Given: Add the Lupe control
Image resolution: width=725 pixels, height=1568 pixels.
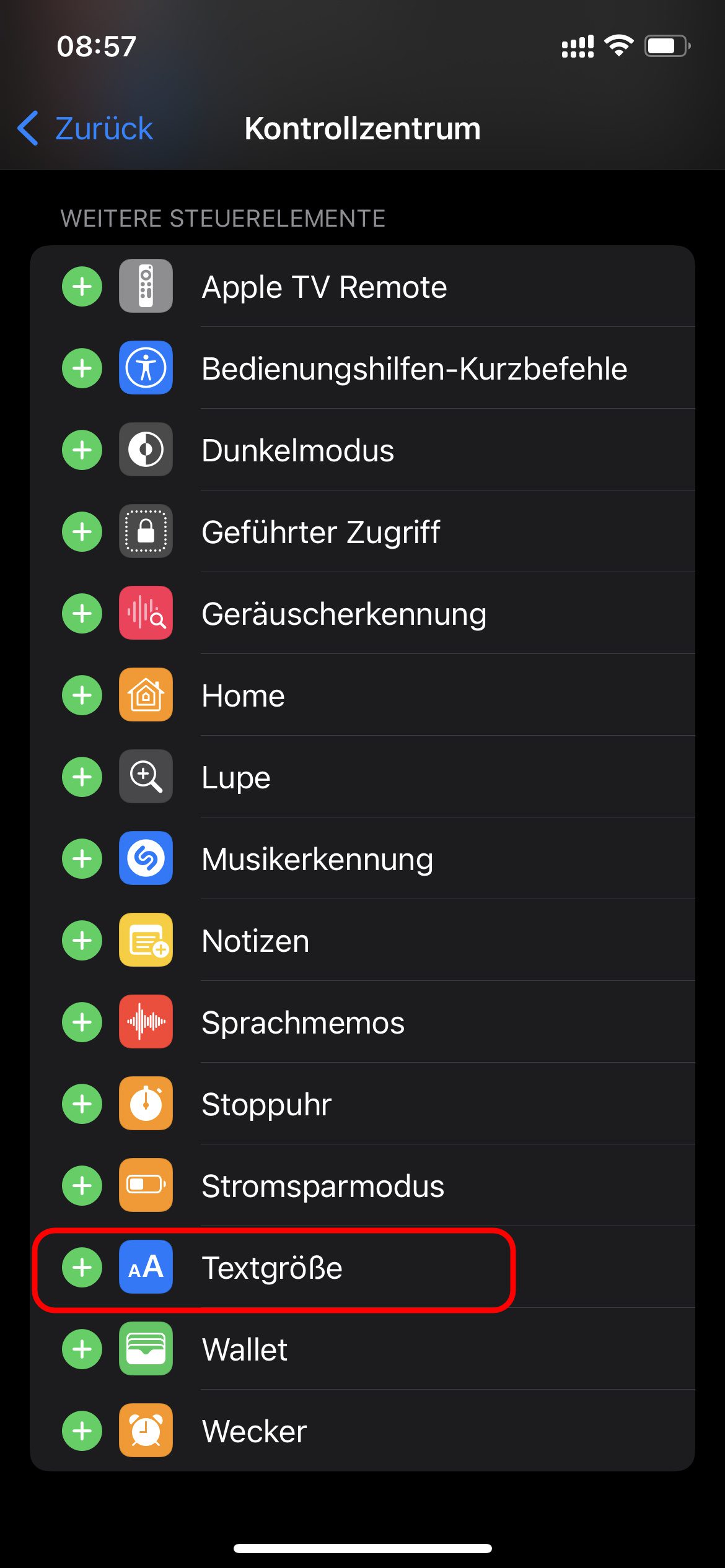Looking at the screenshot, I should click(x=82, y=777).
